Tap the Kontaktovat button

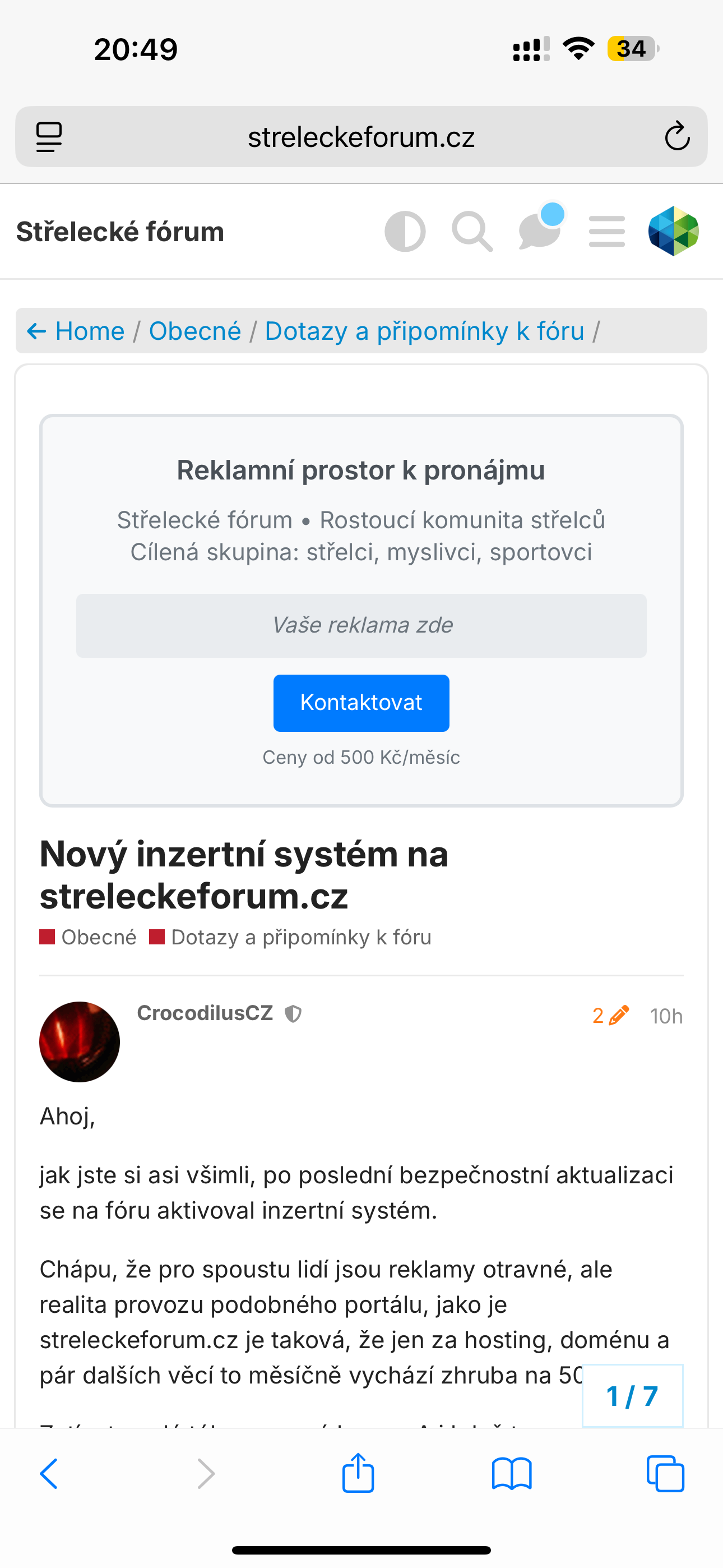361,703
